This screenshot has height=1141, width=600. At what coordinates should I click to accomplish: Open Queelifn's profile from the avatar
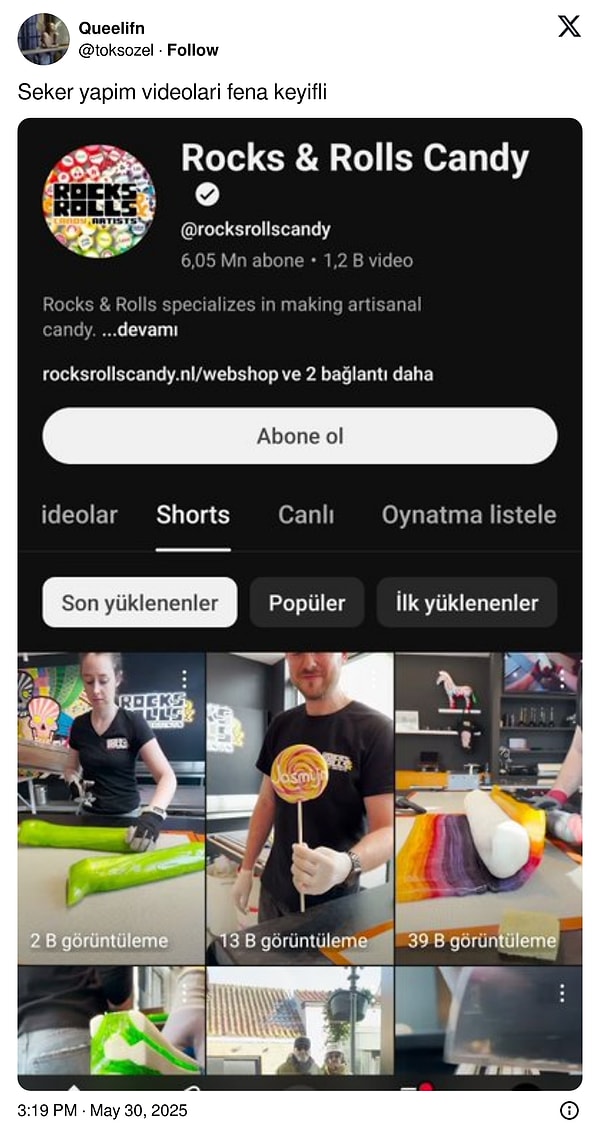click(44, 39)
